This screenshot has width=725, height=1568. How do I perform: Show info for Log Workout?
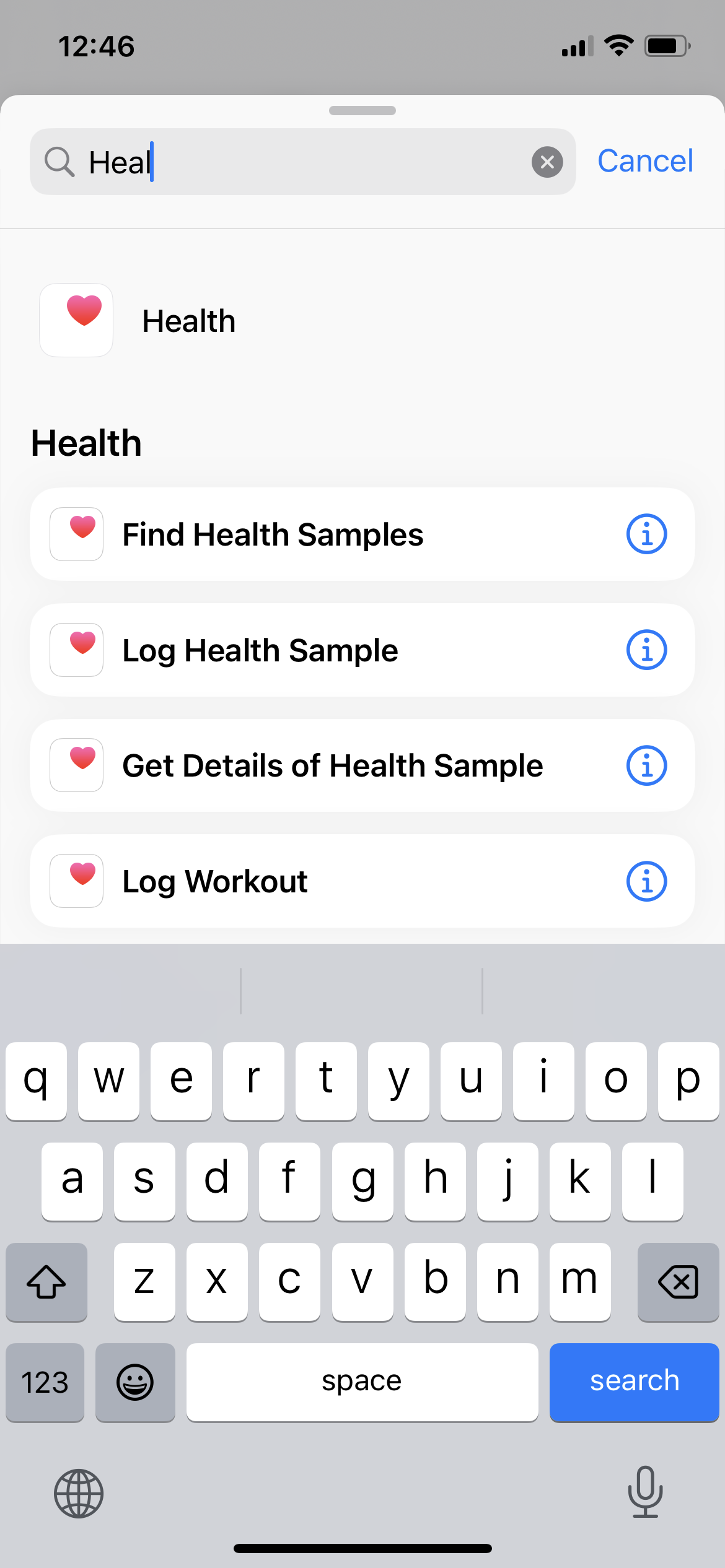pyautogui.click(x=646, y=881)
